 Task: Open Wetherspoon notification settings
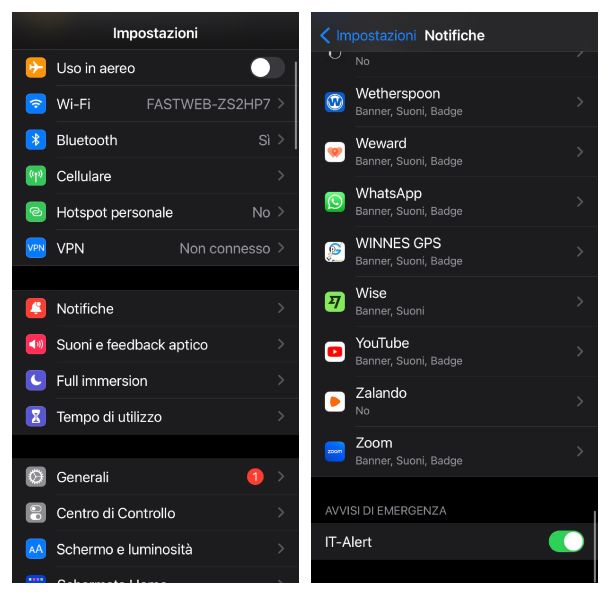(x=455, y=101)
